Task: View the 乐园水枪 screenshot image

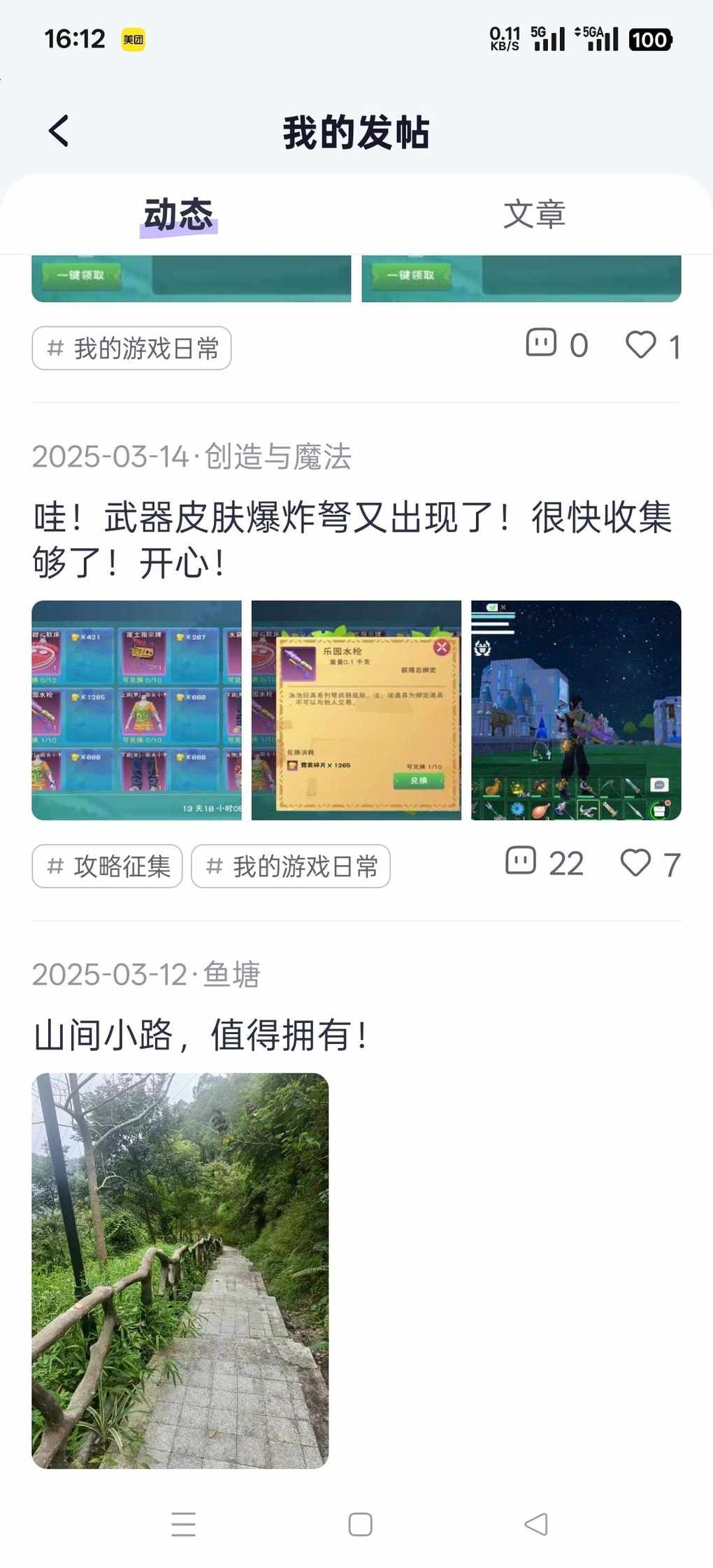Action: (x=356, y=710)
